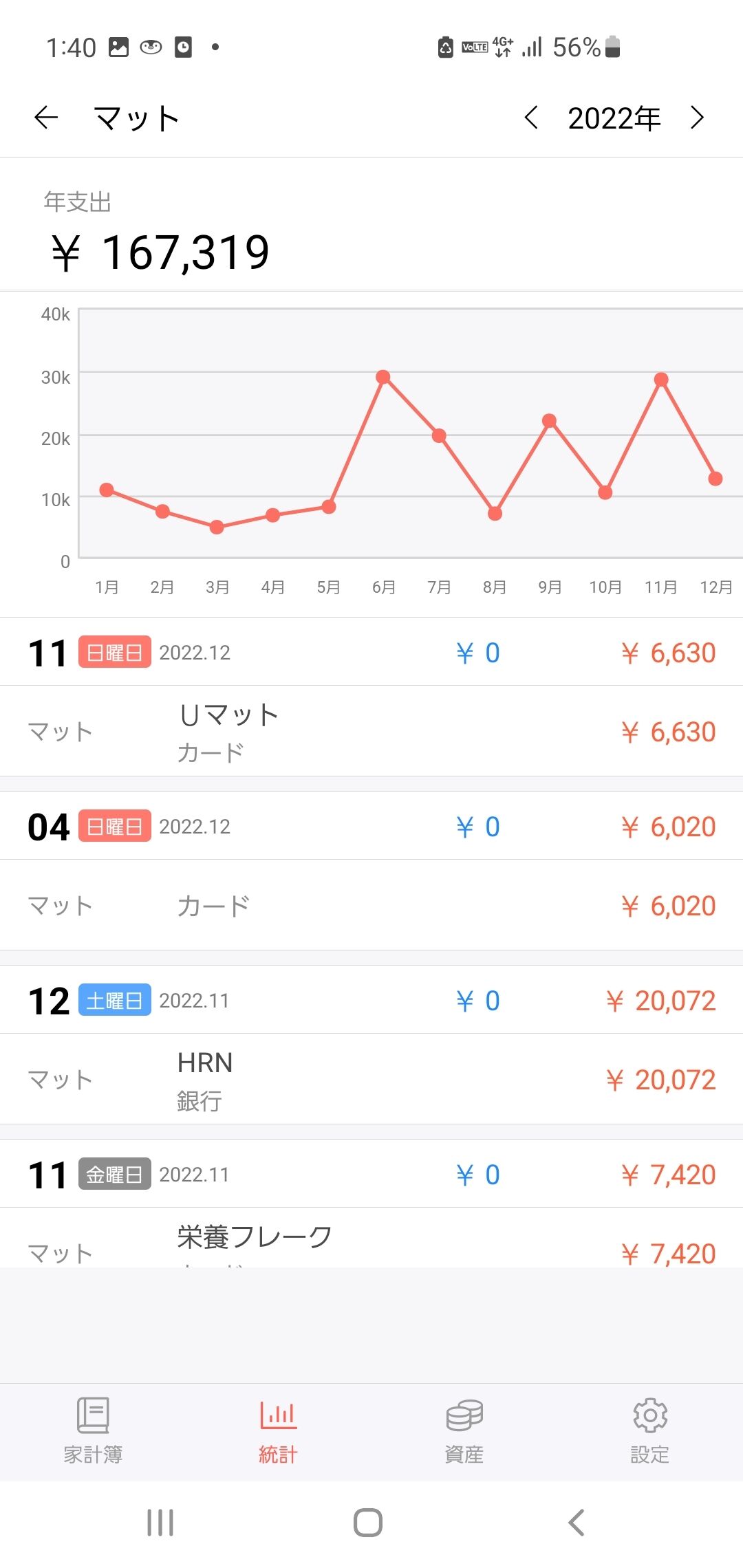The height and width of the screenshot is (1568, 743).
Task: Select the 6月 point on chart
Action: tap(383, 377)
